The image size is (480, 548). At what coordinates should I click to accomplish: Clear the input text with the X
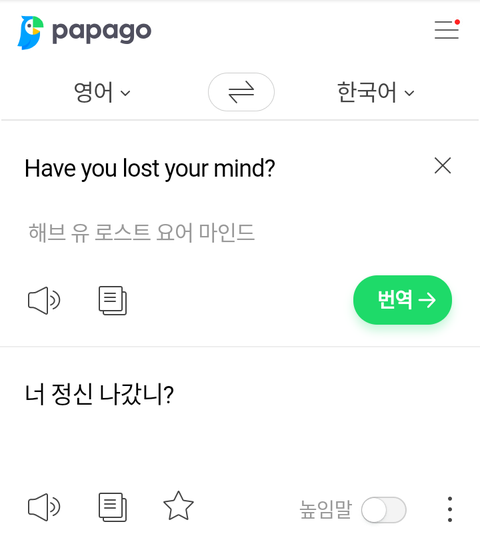[443, 166]
